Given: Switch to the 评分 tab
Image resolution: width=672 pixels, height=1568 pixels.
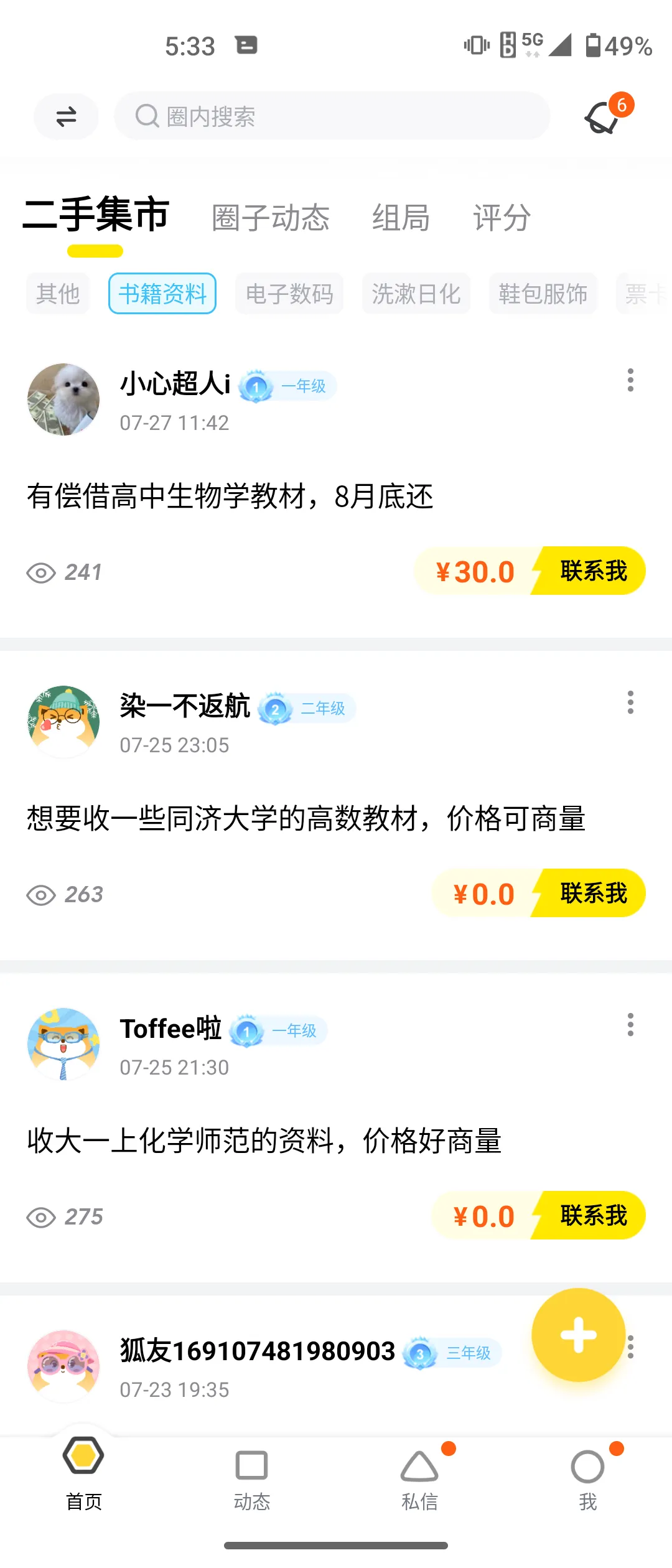Looking at the screenshot, I should (502, 218).
